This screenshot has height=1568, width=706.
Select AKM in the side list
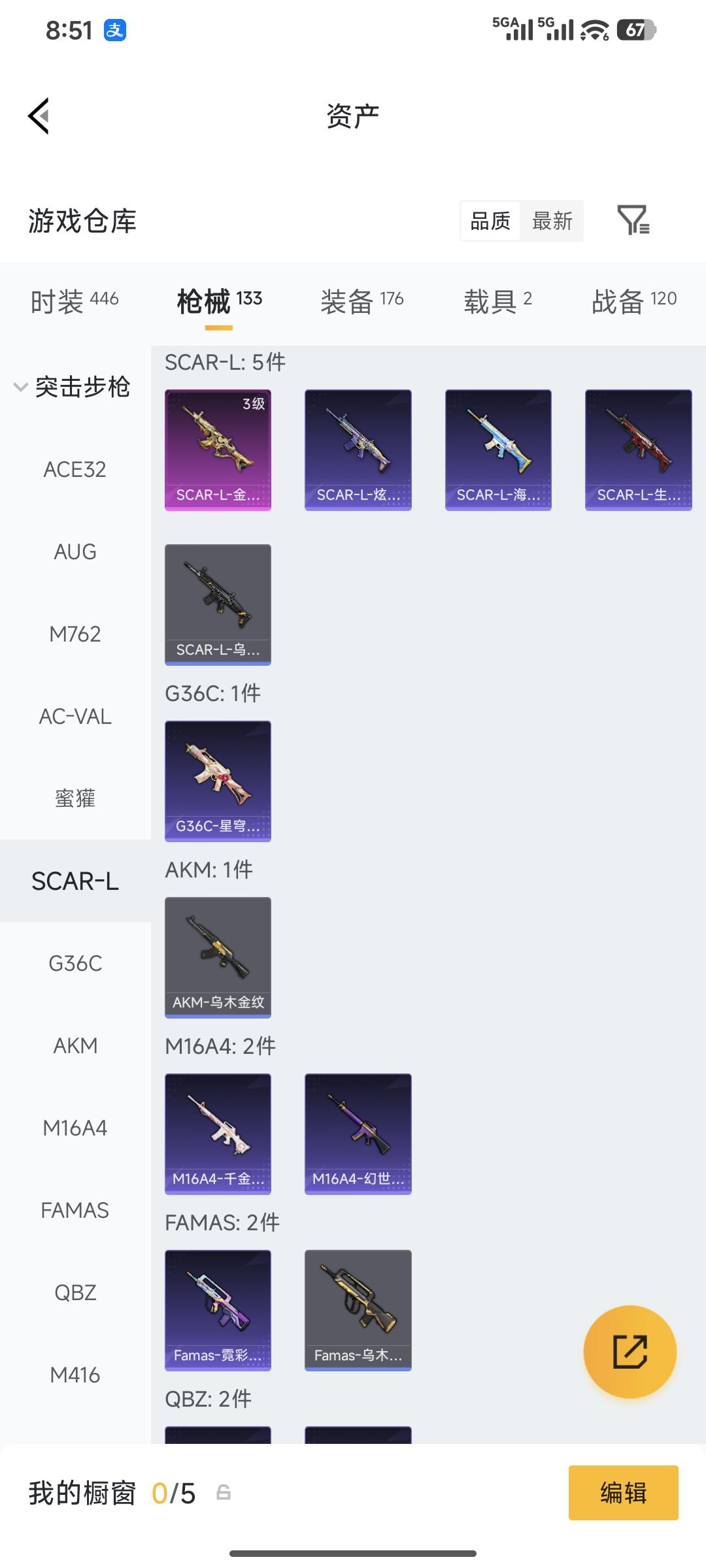coord(75,1045)
